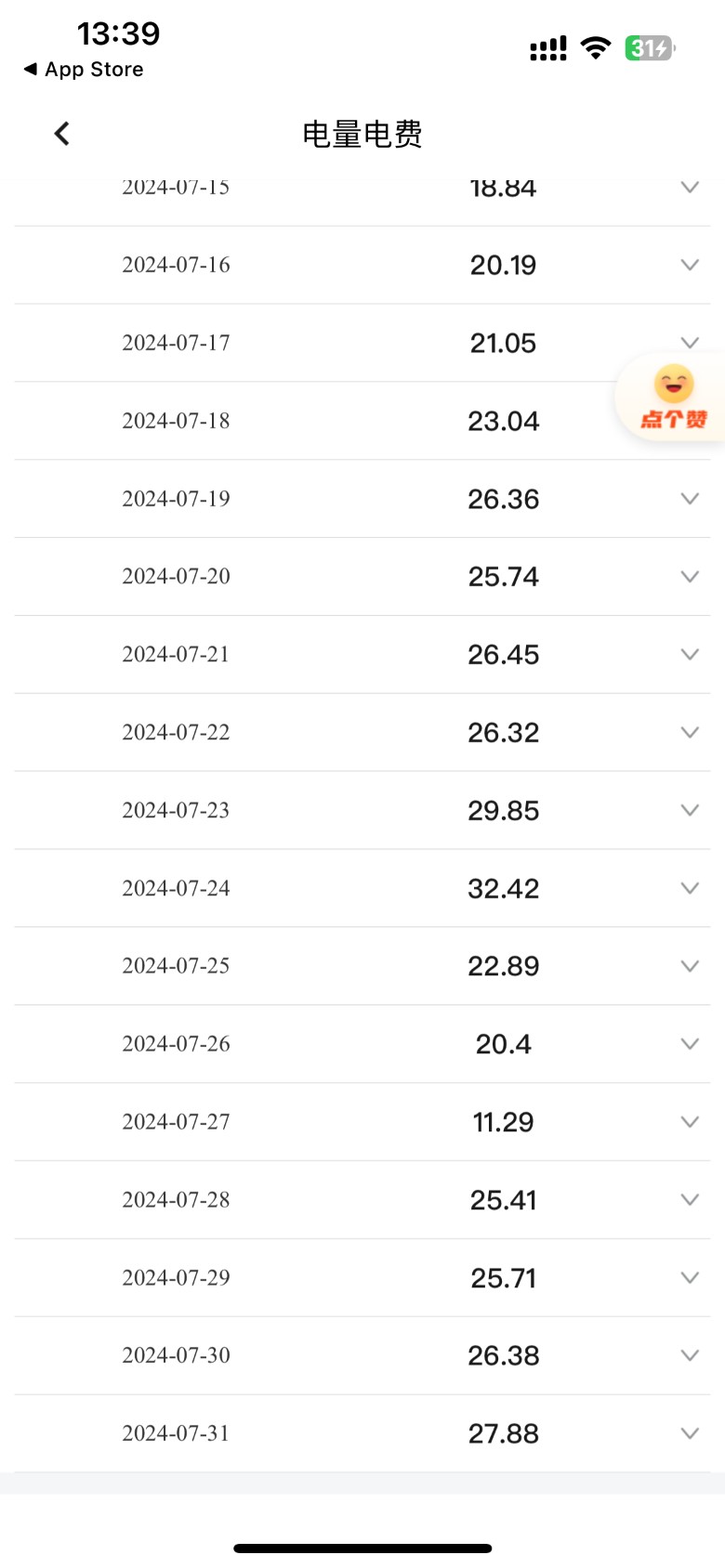Expand the 2024-07-25 row
The height and width of the screenshot is (1568, 725).
coord(689,966)
